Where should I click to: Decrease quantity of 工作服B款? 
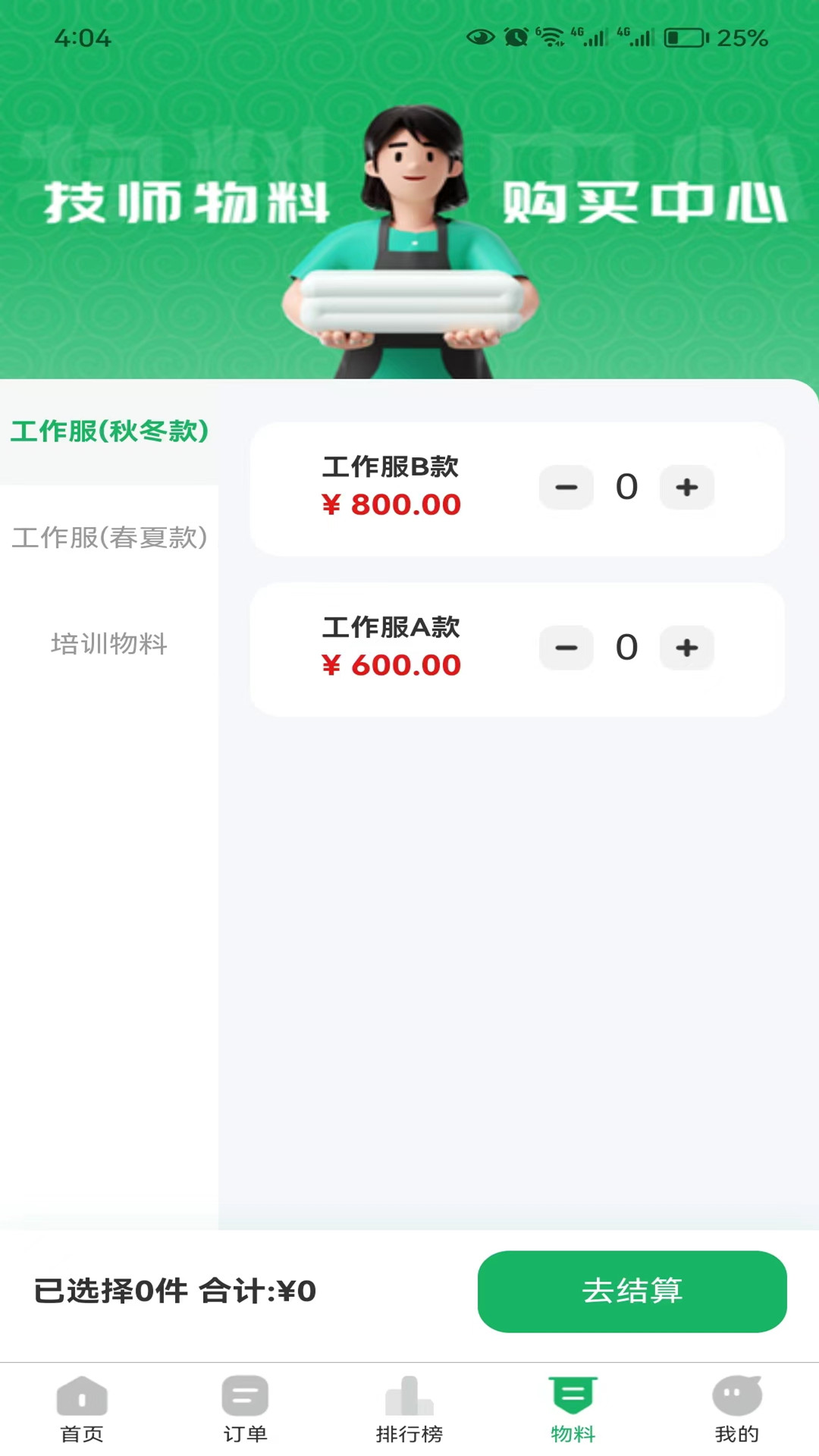(x=566, y=487)
